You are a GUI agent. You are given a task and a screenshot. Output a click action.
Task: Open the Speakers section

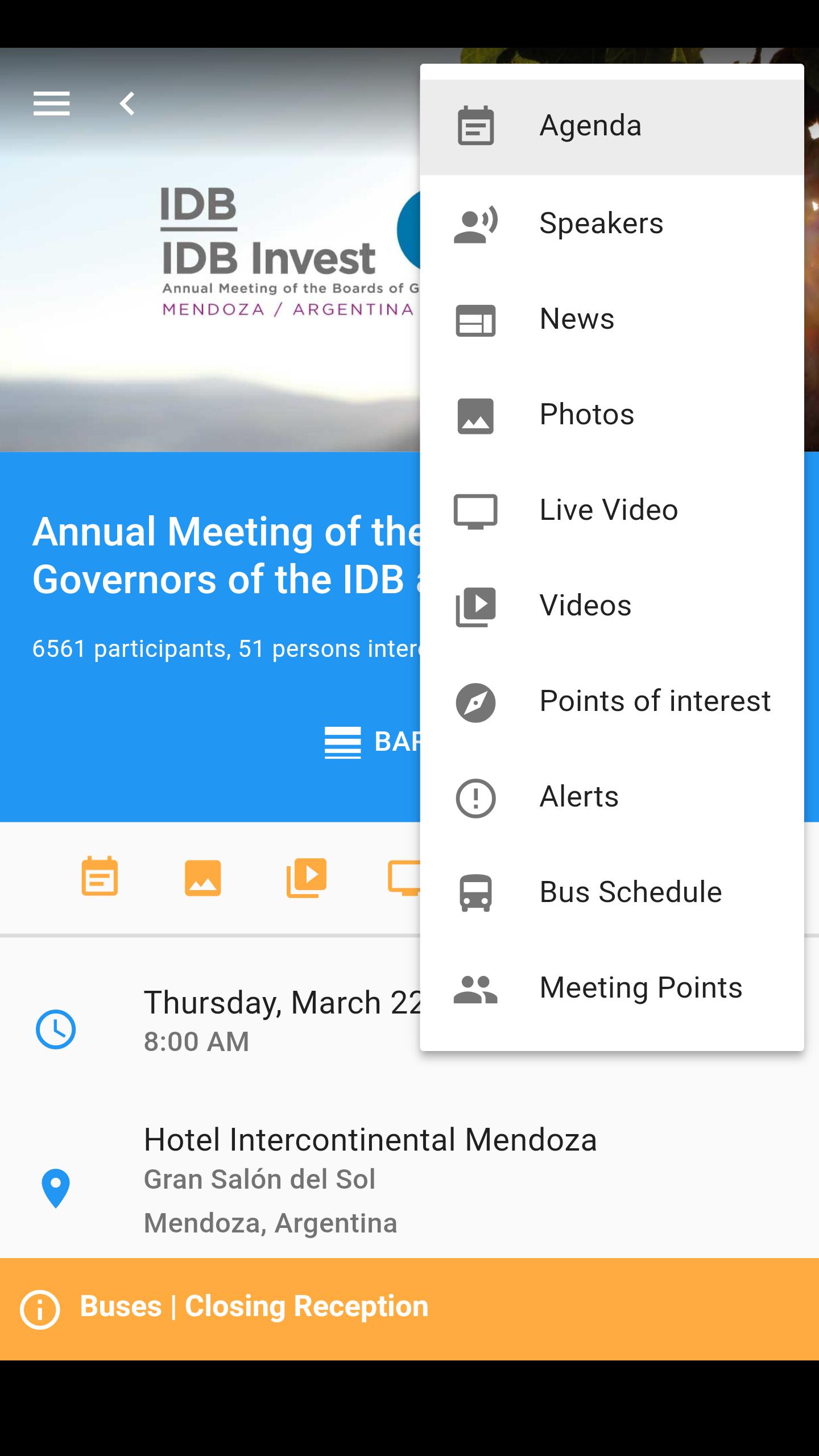(x=601, y=223)
